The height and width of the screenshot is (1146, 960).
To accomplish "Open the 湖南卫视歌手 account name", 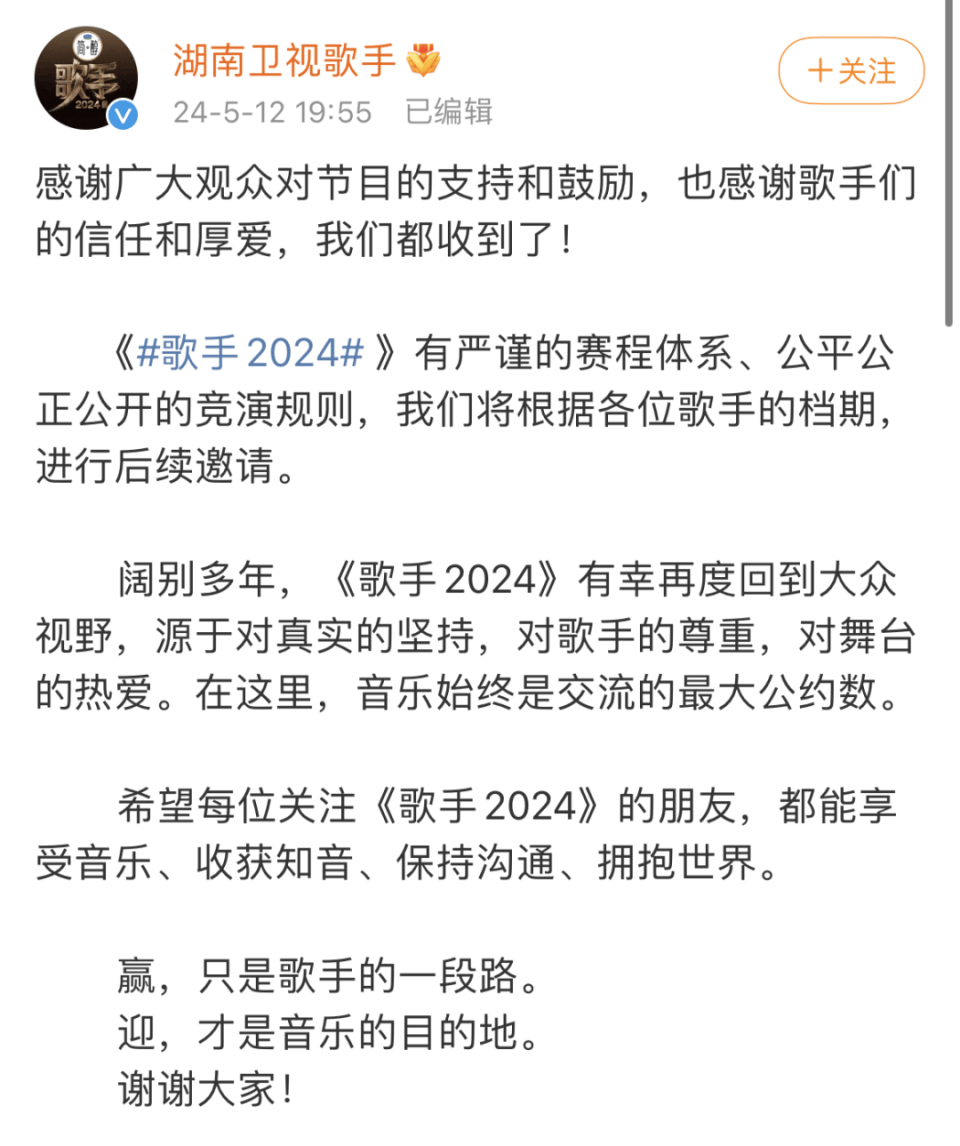I will click(x=285, y=61).
